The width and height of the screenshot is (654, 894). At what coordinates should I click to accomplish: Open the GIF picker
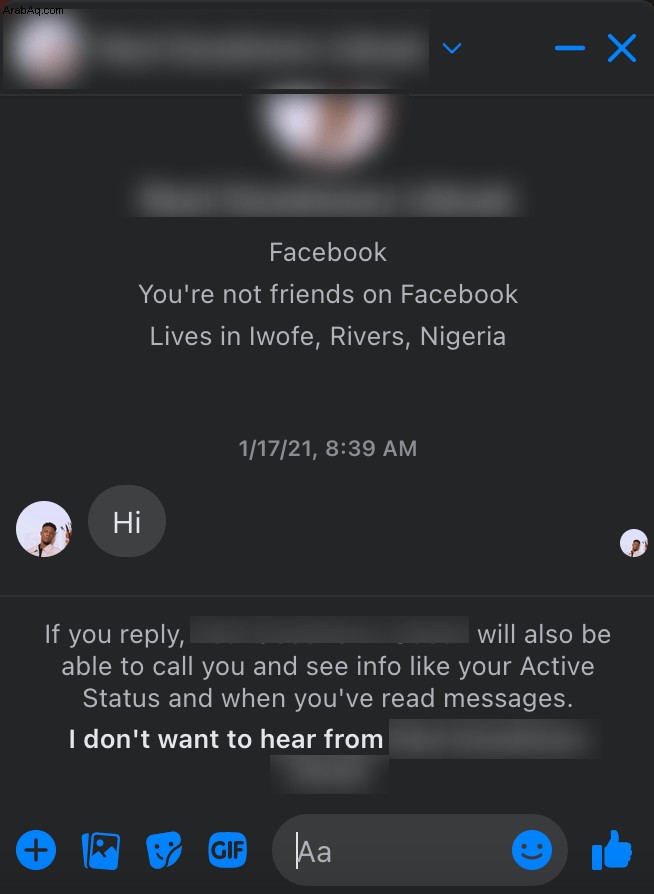tap(227, 851)
